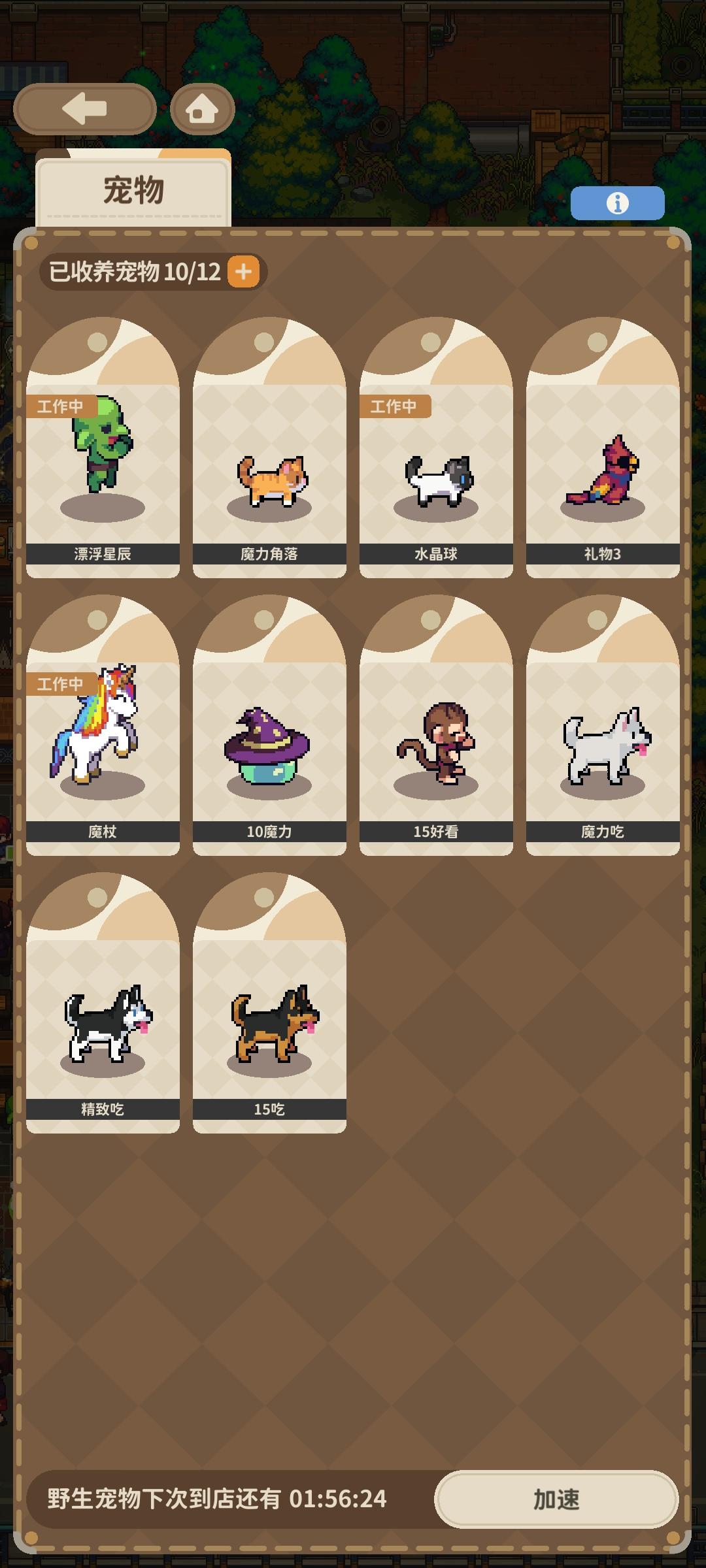Click the 水晶球 cat name label
The image size is (706, 1568).
point(435,555)
